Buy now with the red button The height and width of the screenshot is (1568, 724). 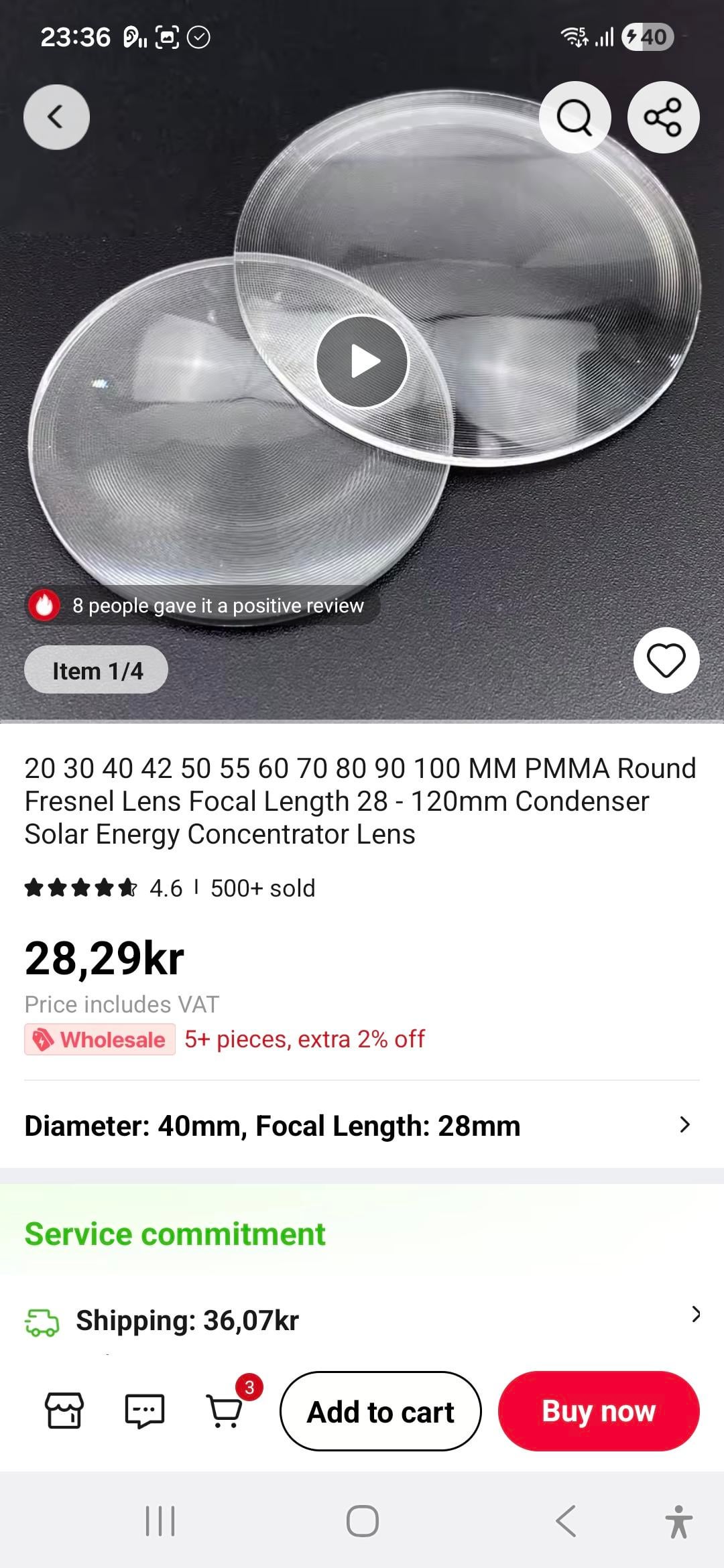[598, 1411]
